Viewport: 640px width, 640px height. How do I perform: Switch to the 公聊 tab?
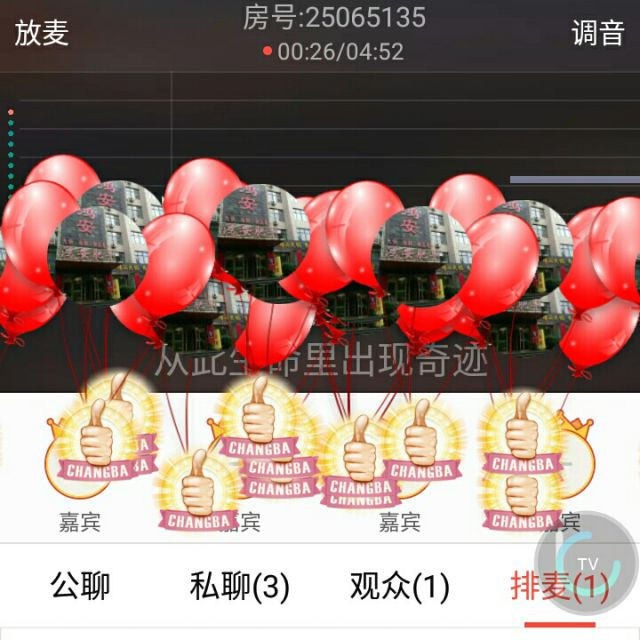(80, 586)
